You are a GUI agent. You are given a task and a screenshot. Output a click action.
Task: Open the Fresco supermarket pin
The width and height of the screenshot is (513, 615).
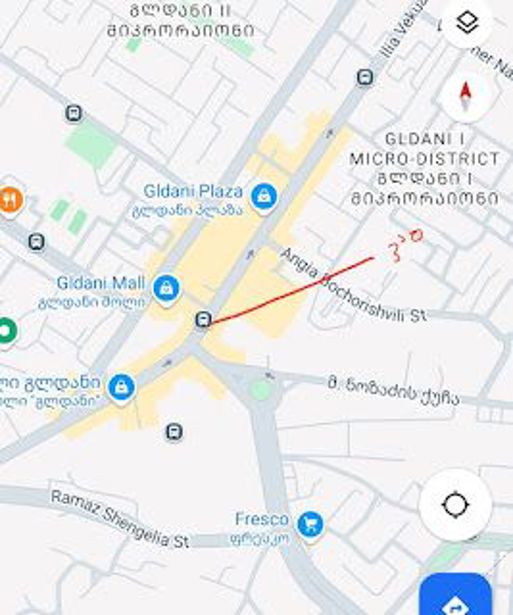310,526
